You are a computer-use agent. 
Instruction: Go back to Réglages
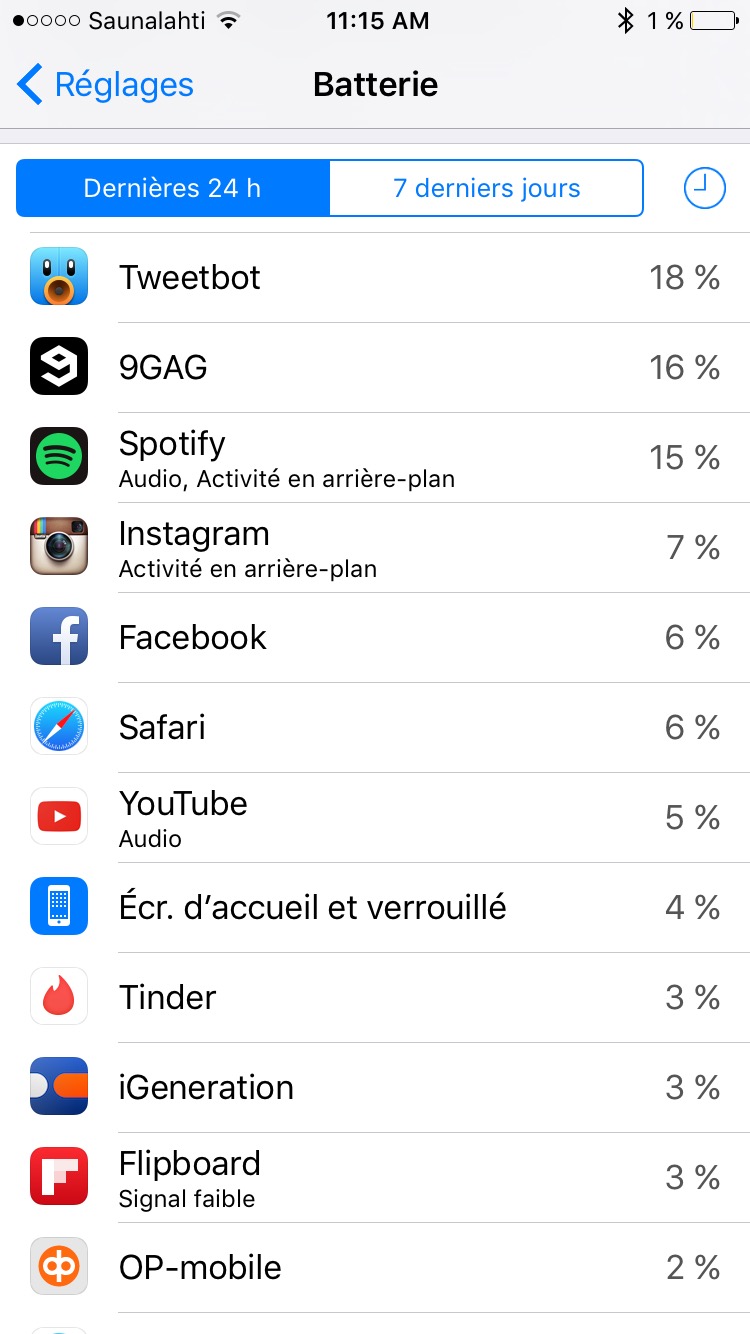(x=105, y=85)
